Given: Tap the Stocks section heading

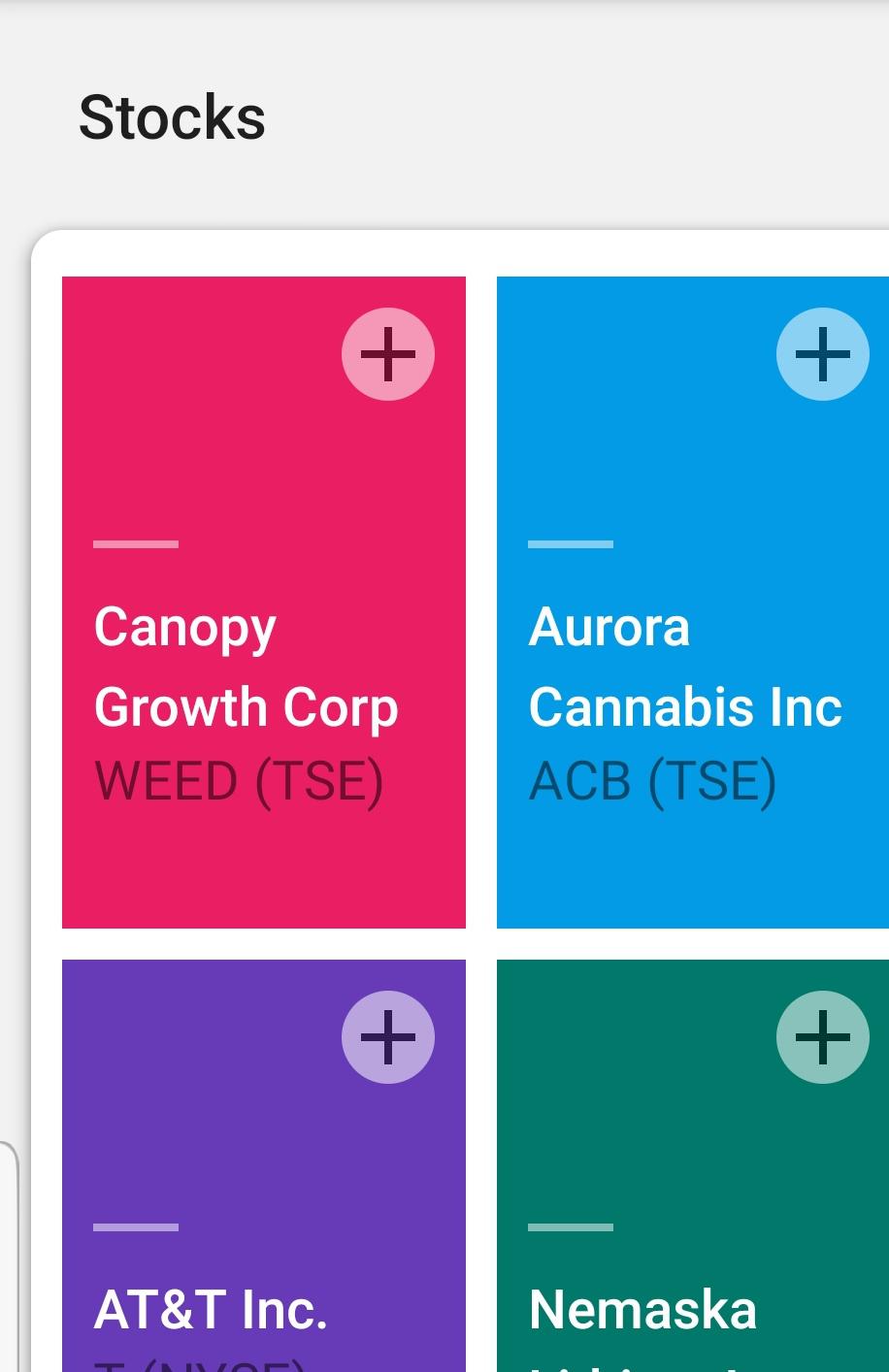Looking at the screenshot, I should pyautogui.click(x=172, y=115).
